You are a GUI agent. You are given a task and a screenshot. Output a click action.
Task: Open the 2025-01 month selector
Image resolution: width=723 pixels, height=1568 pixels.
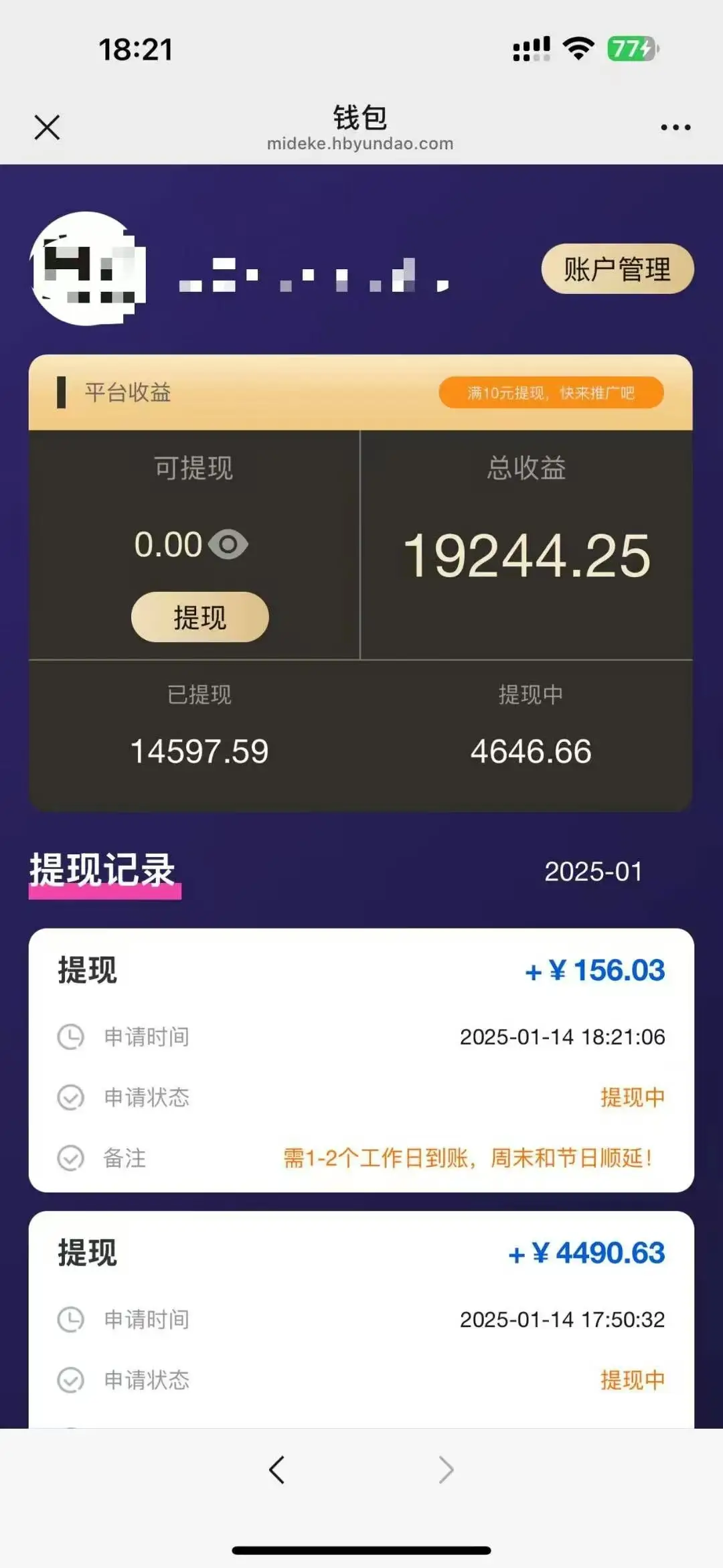pyautogui.click(x=593, y=871)
